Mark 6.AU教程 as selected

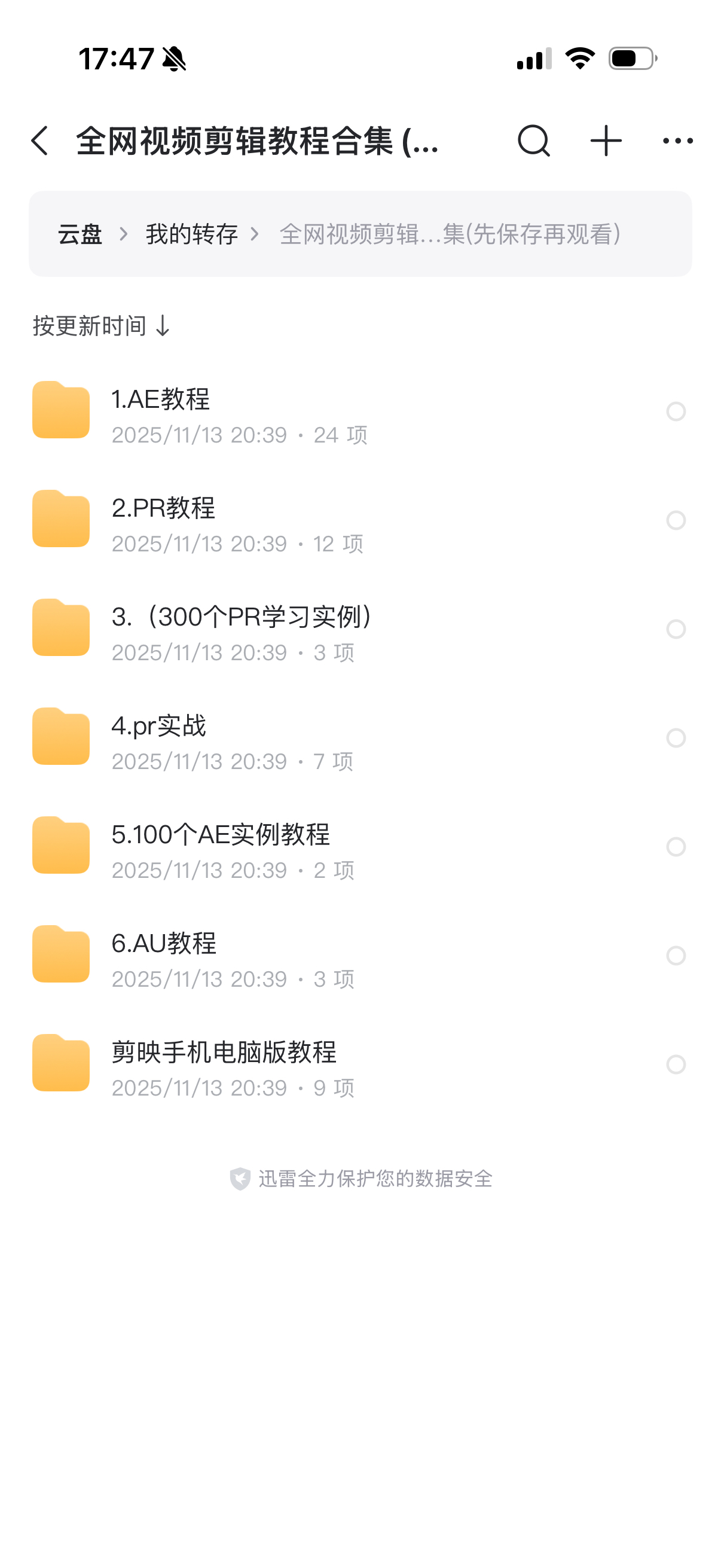[676, 956]
